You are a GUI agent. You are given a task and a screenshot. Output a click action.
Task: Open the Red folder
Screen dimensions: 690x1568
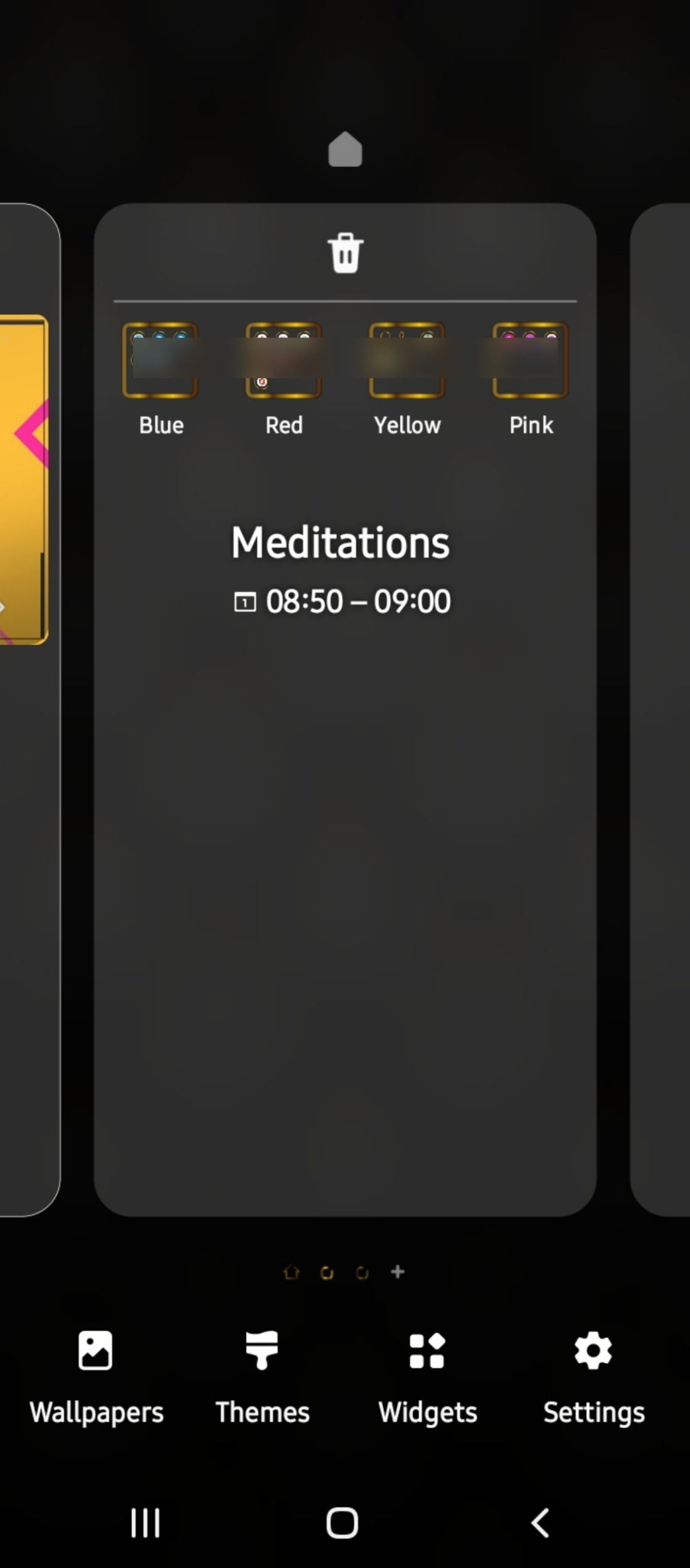(x=284, y=361)
